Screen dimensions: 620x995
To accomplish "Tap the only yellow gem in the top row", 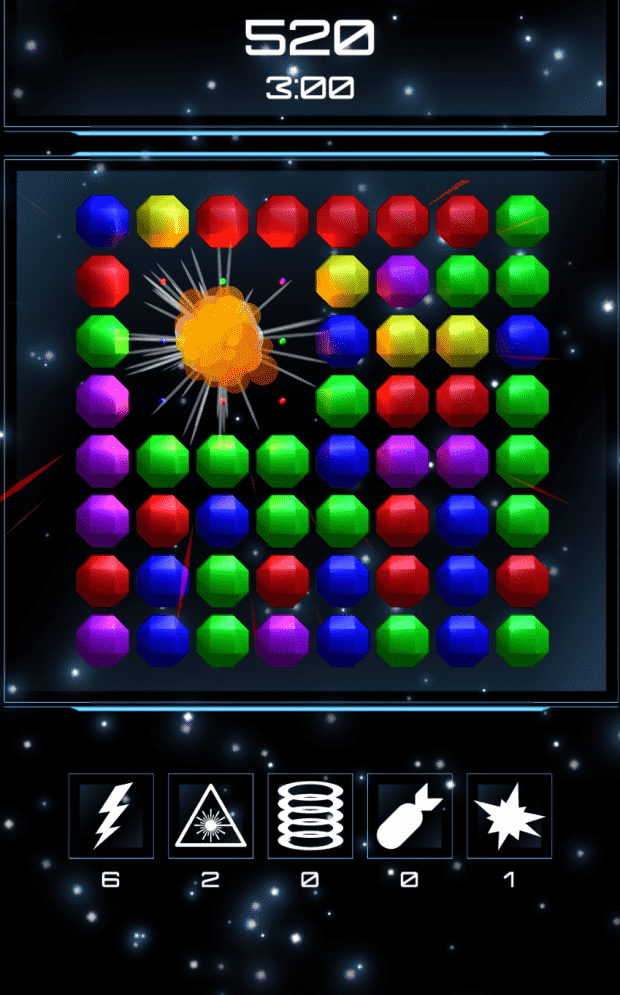I will coord(163,221).
